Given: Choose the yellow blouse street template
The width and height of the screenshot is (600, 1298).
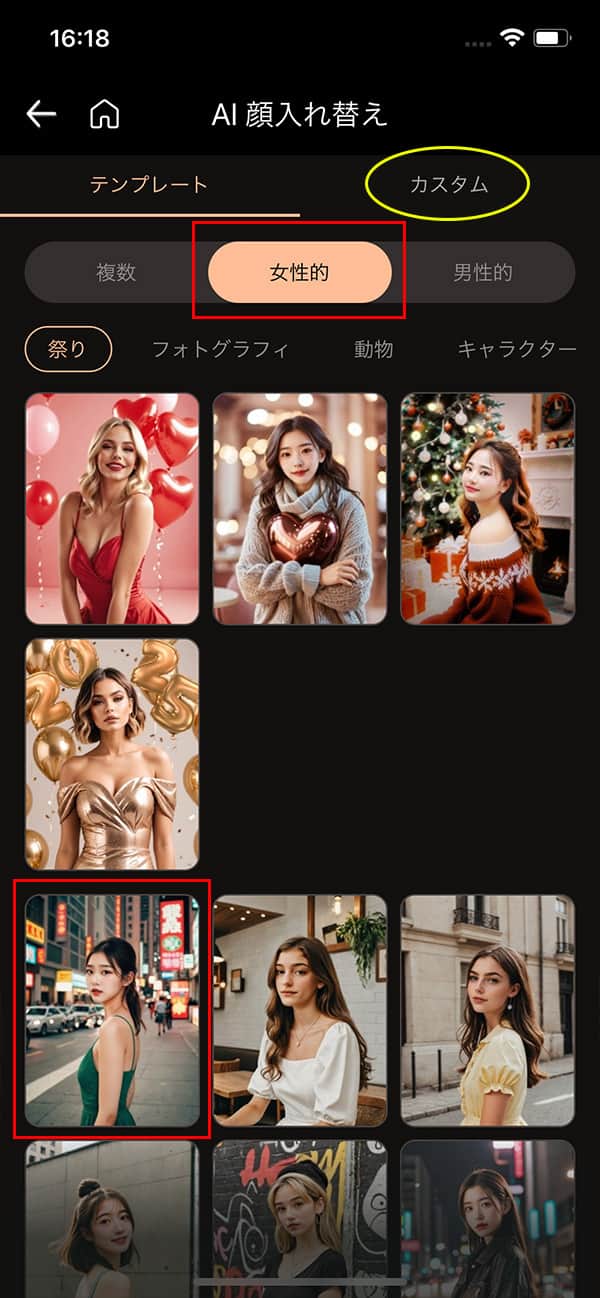Looking at the screenshot, I should [x=488, y=1010].
